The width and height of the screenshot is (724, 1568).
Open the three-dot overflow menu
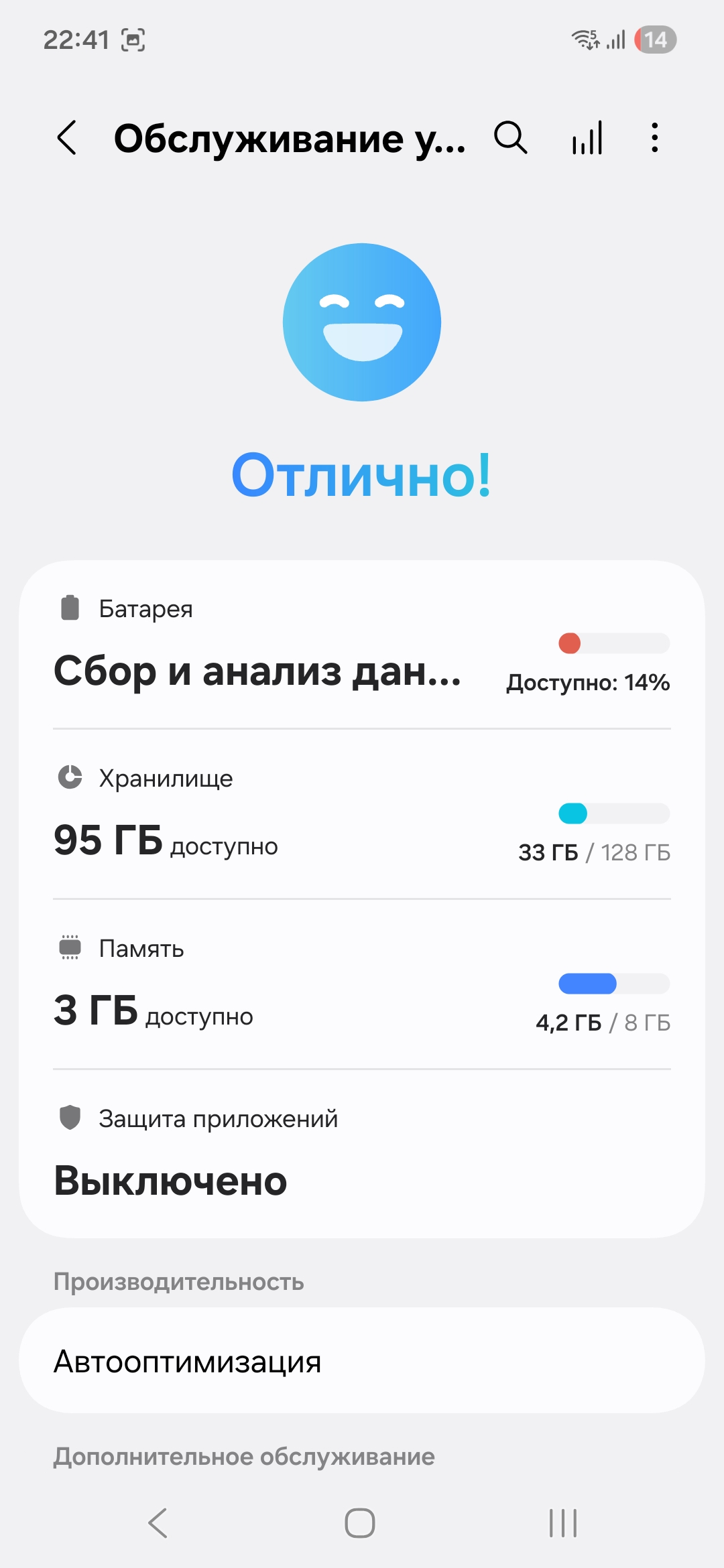(x=654, y=138)
